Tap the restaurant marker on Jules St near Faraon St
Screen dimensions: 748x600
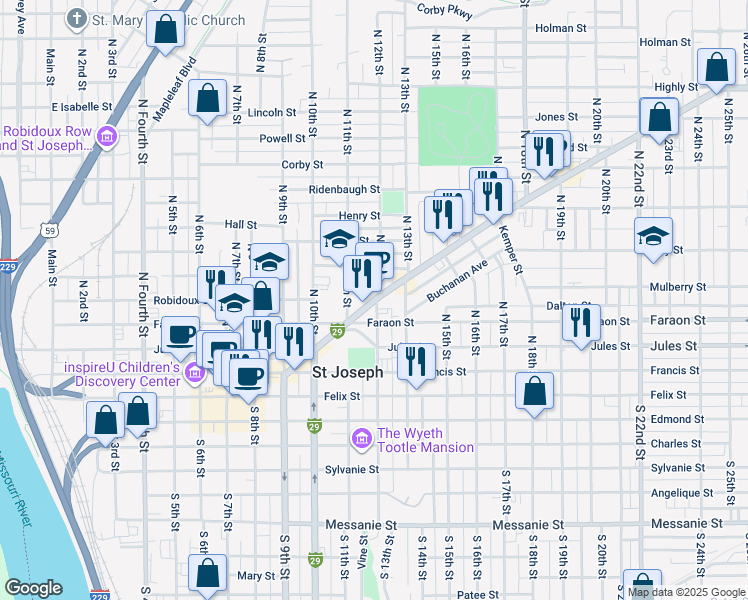point(581,327)
